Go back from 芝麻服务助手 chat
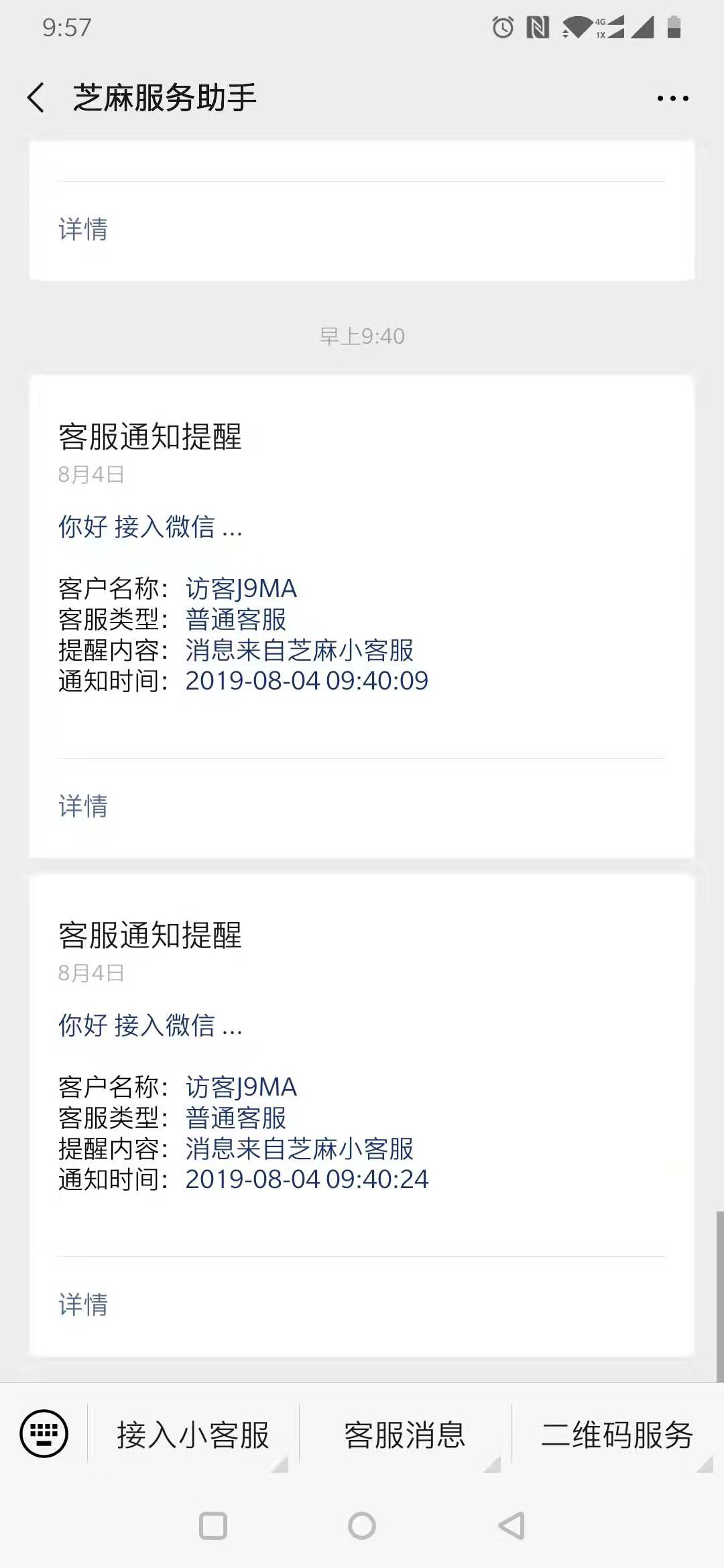 (x=36, y=98)
